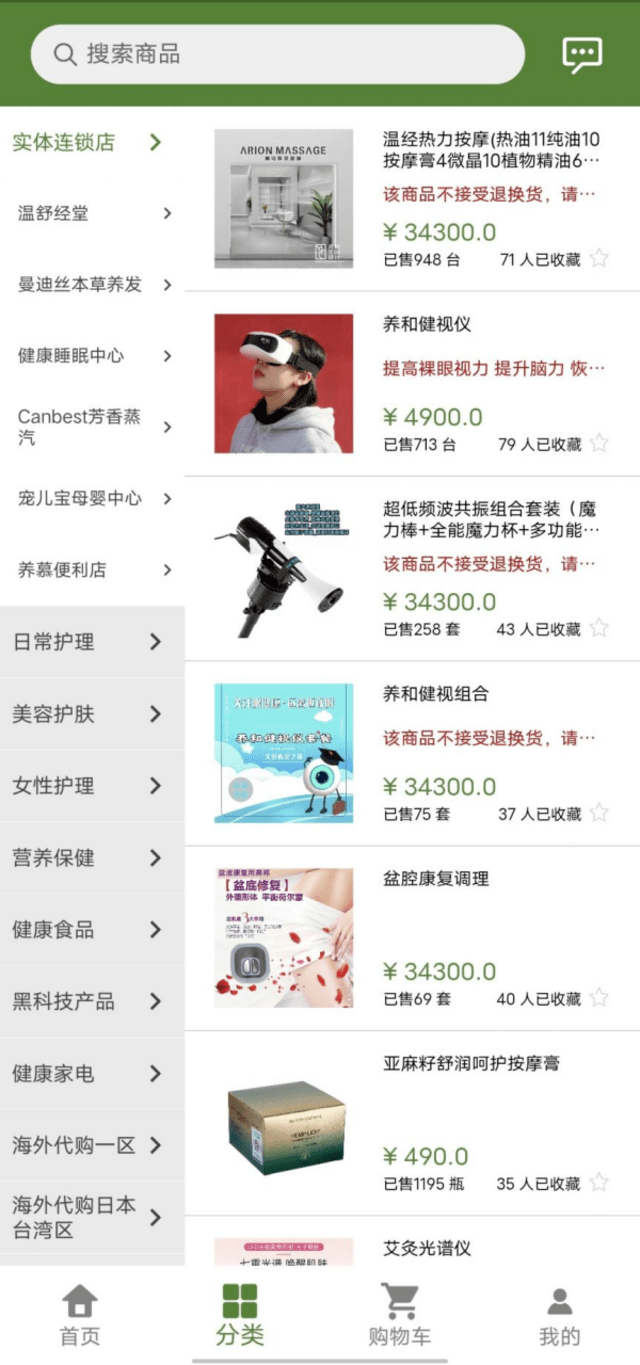Select the 黑科技产品 category
This screenshot has height=1365, width=640.
[92, 1002]
